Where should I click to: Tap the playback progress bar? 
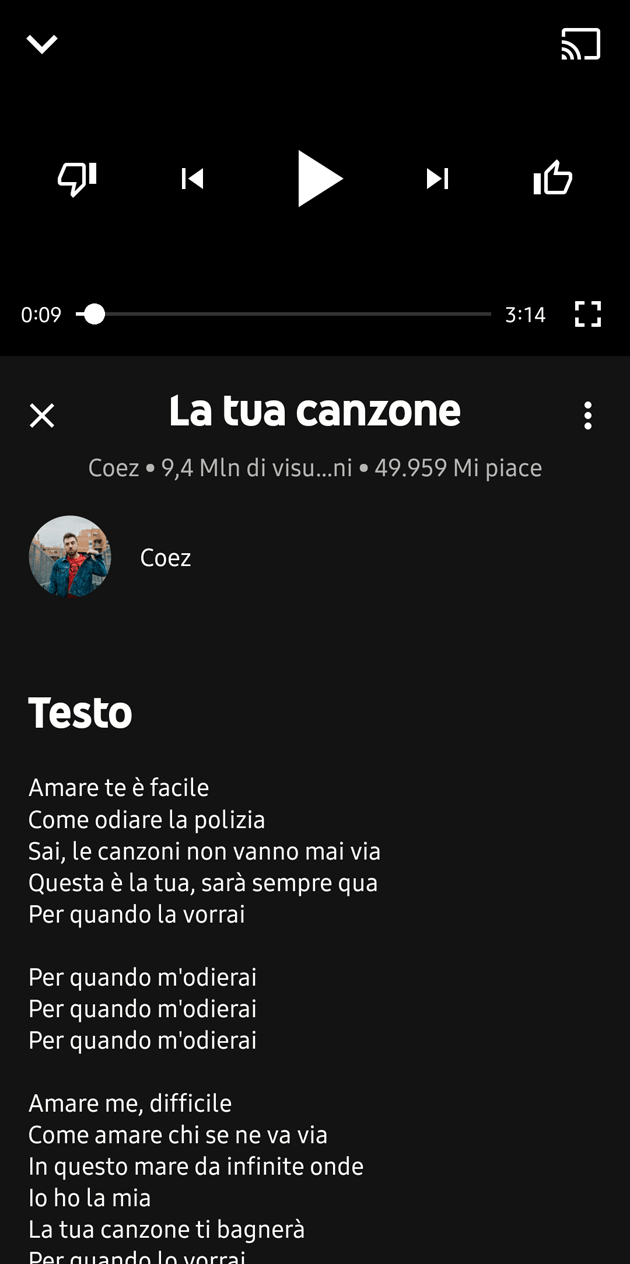[x=290, y=314]
